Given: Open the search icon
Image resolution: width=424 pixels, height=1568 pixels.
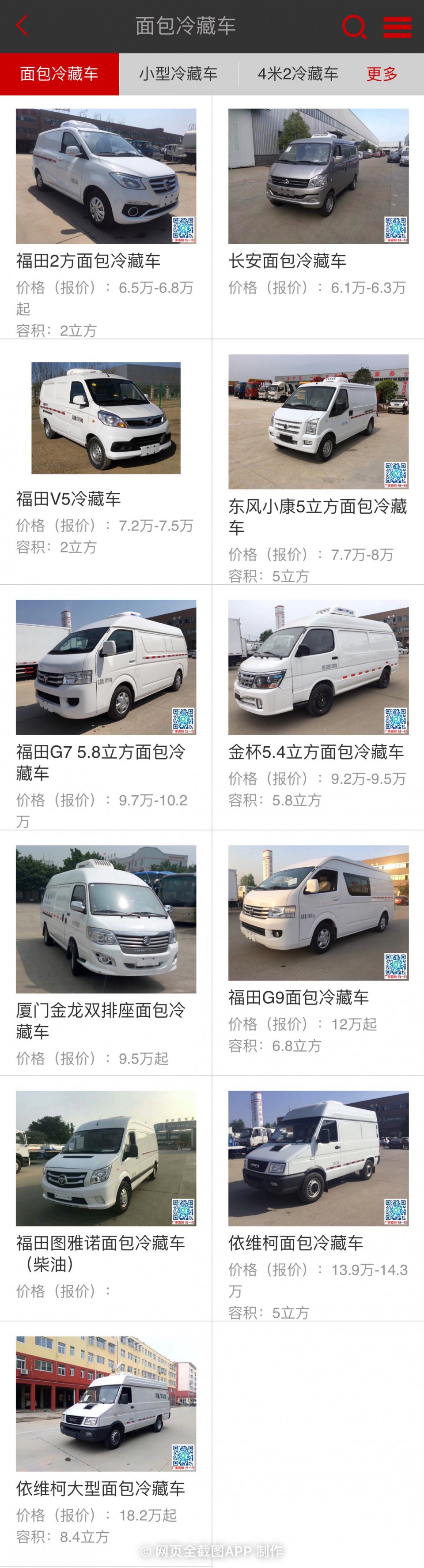Looking at the screenshot, I should (x=354, y=26).
